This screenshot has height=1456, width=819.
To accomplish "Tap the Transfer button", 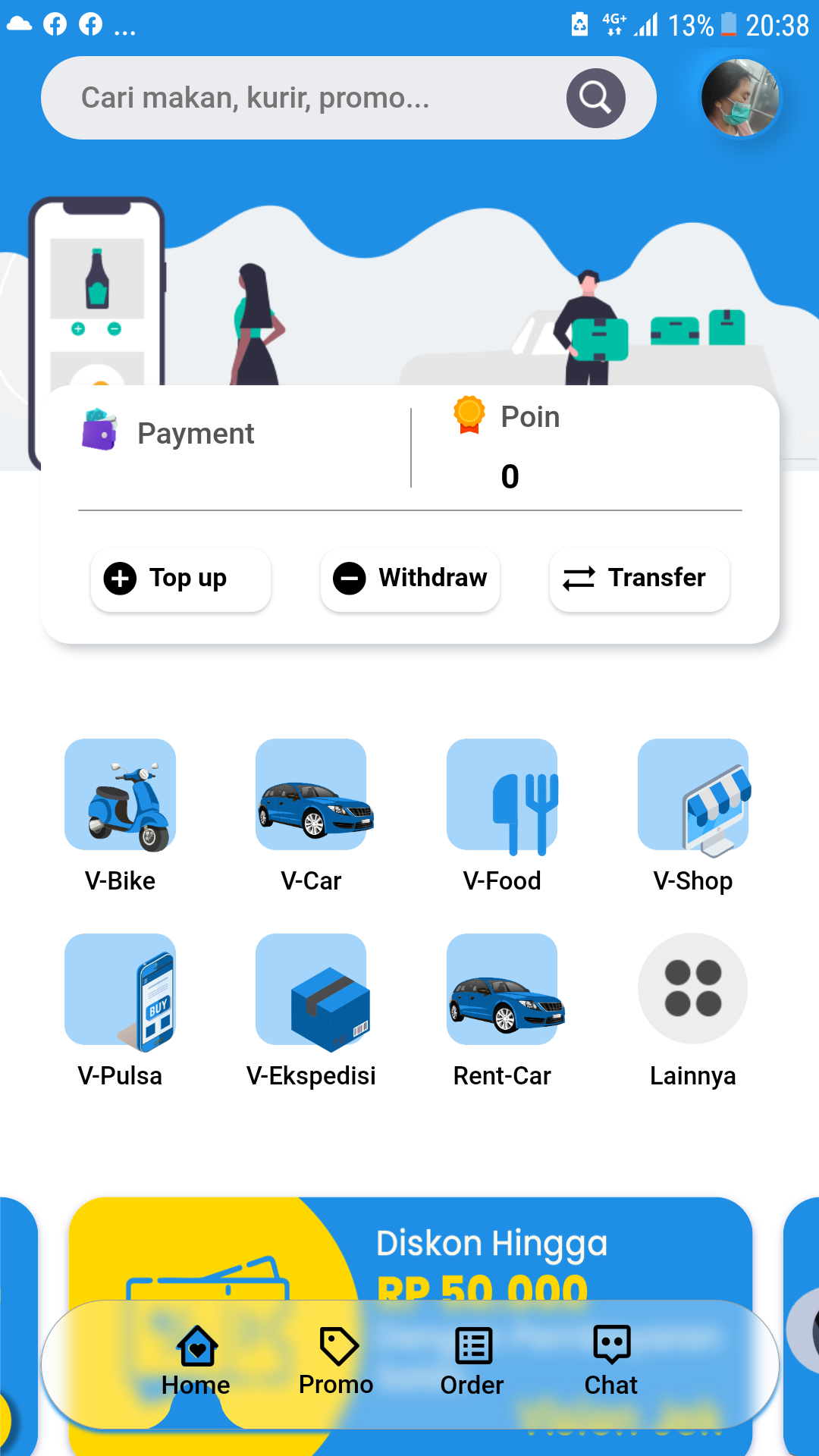I will click(x=639, y=579).
